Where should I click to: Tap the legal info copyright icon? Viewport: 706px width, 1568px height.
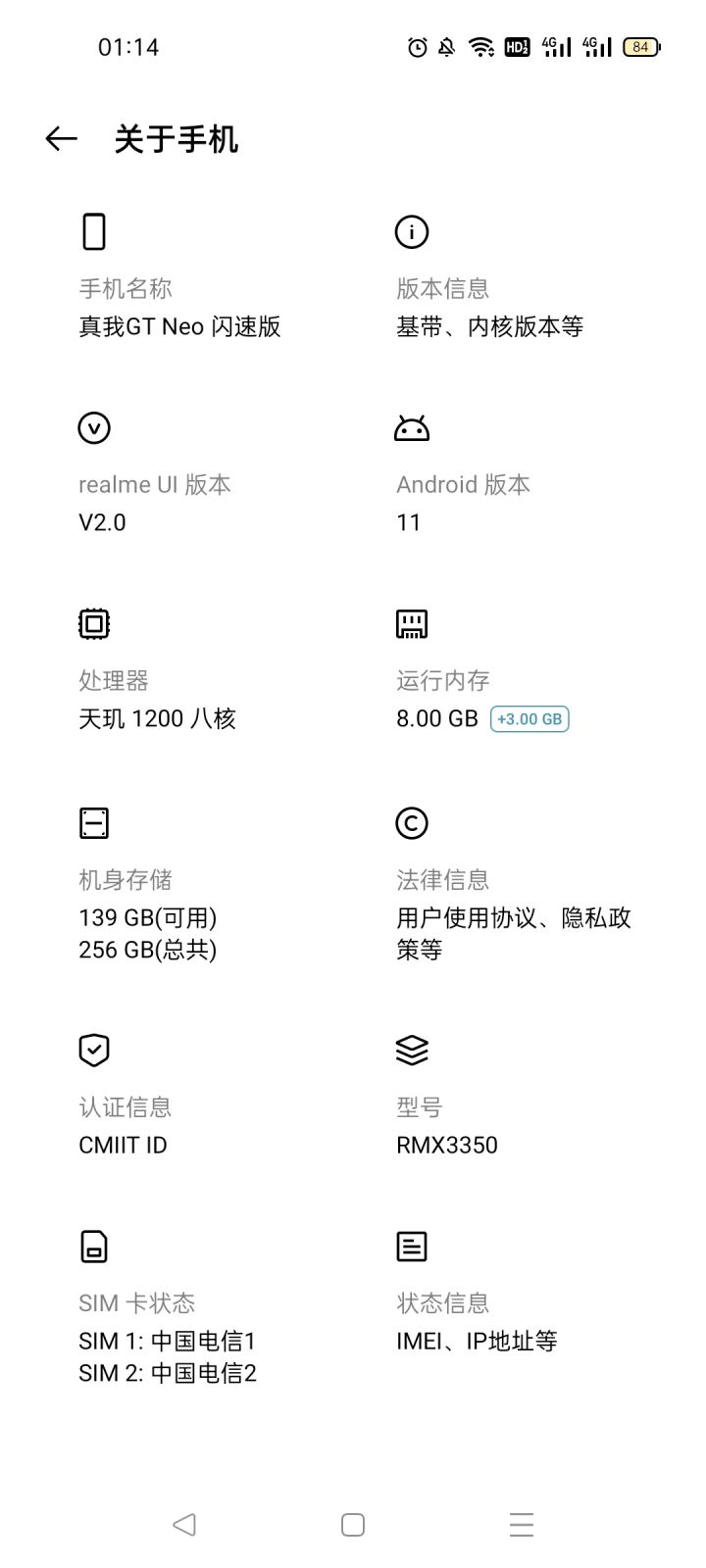coord(412,823)
